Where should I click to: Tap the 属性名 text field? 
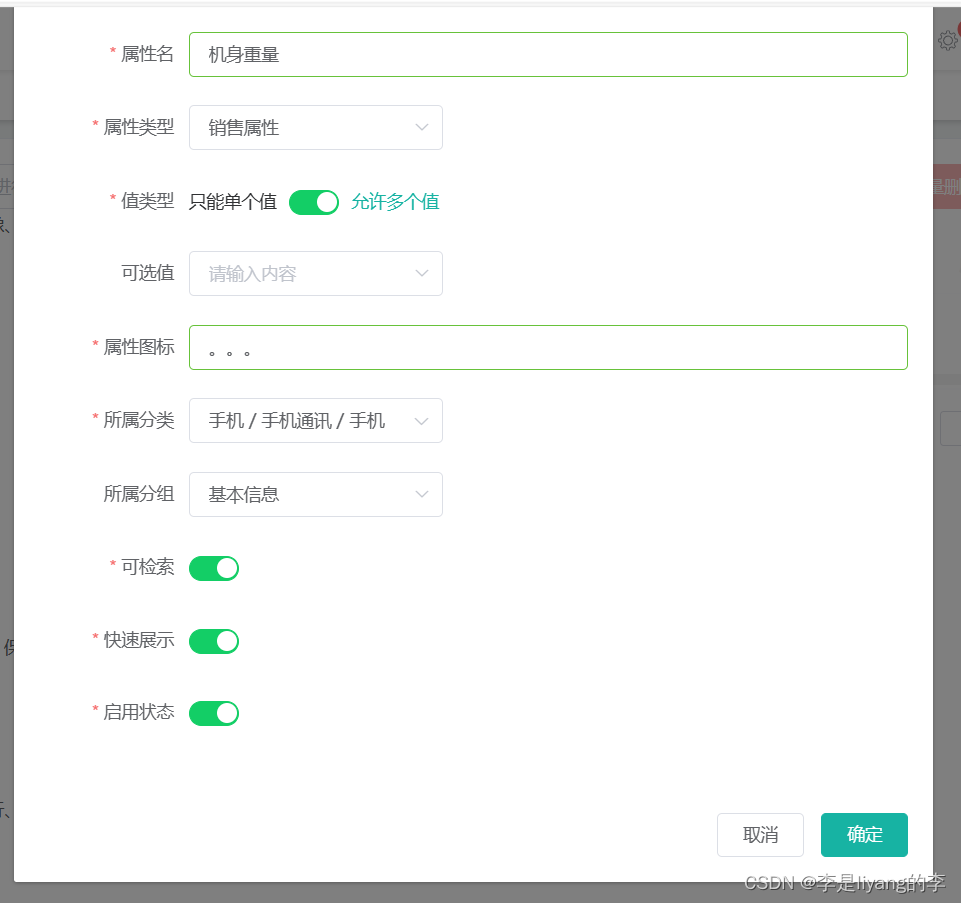(548, 55)
